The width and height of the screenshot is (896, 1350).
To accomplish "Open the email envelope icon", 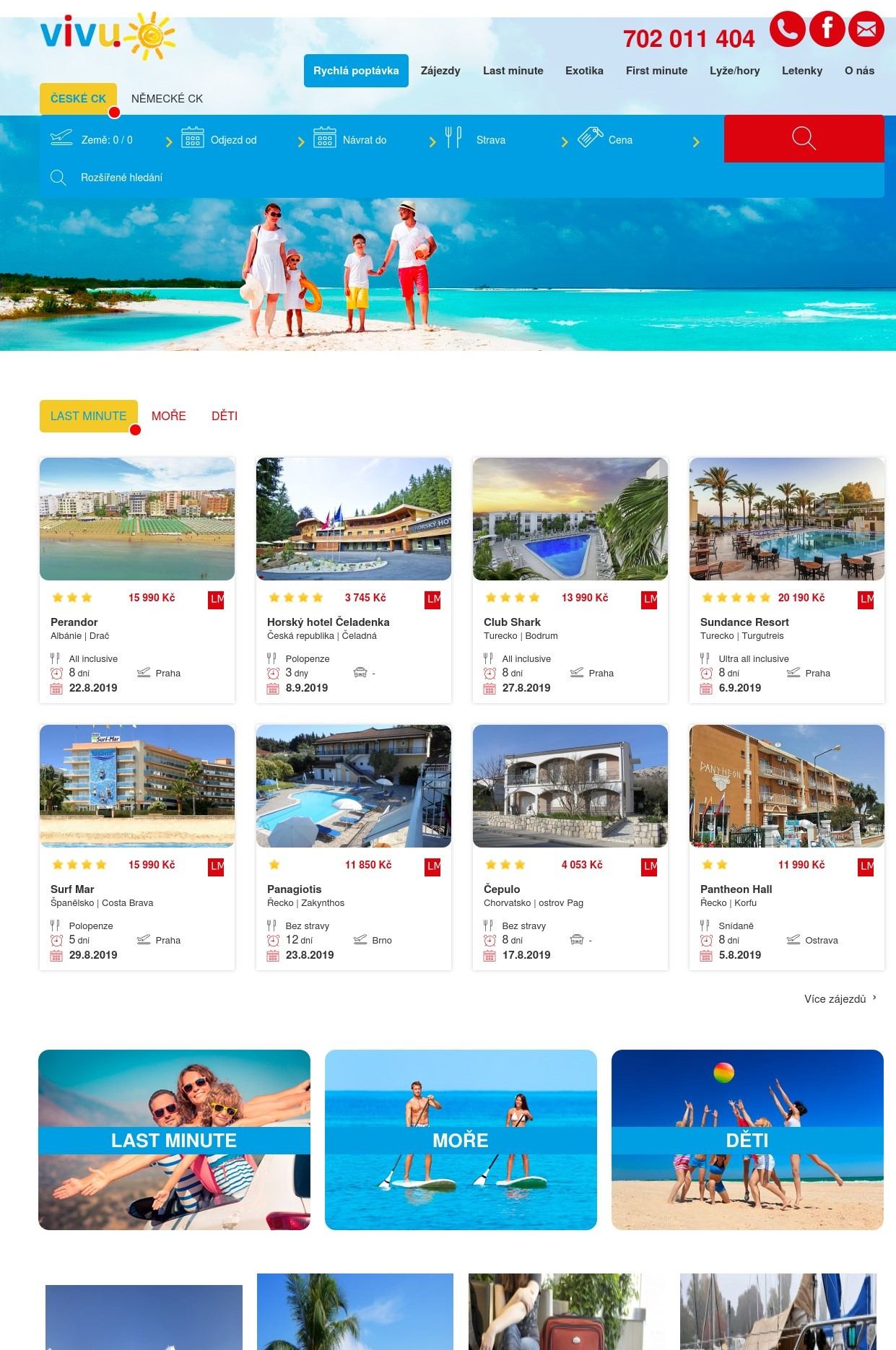I will tap(866, 30).
